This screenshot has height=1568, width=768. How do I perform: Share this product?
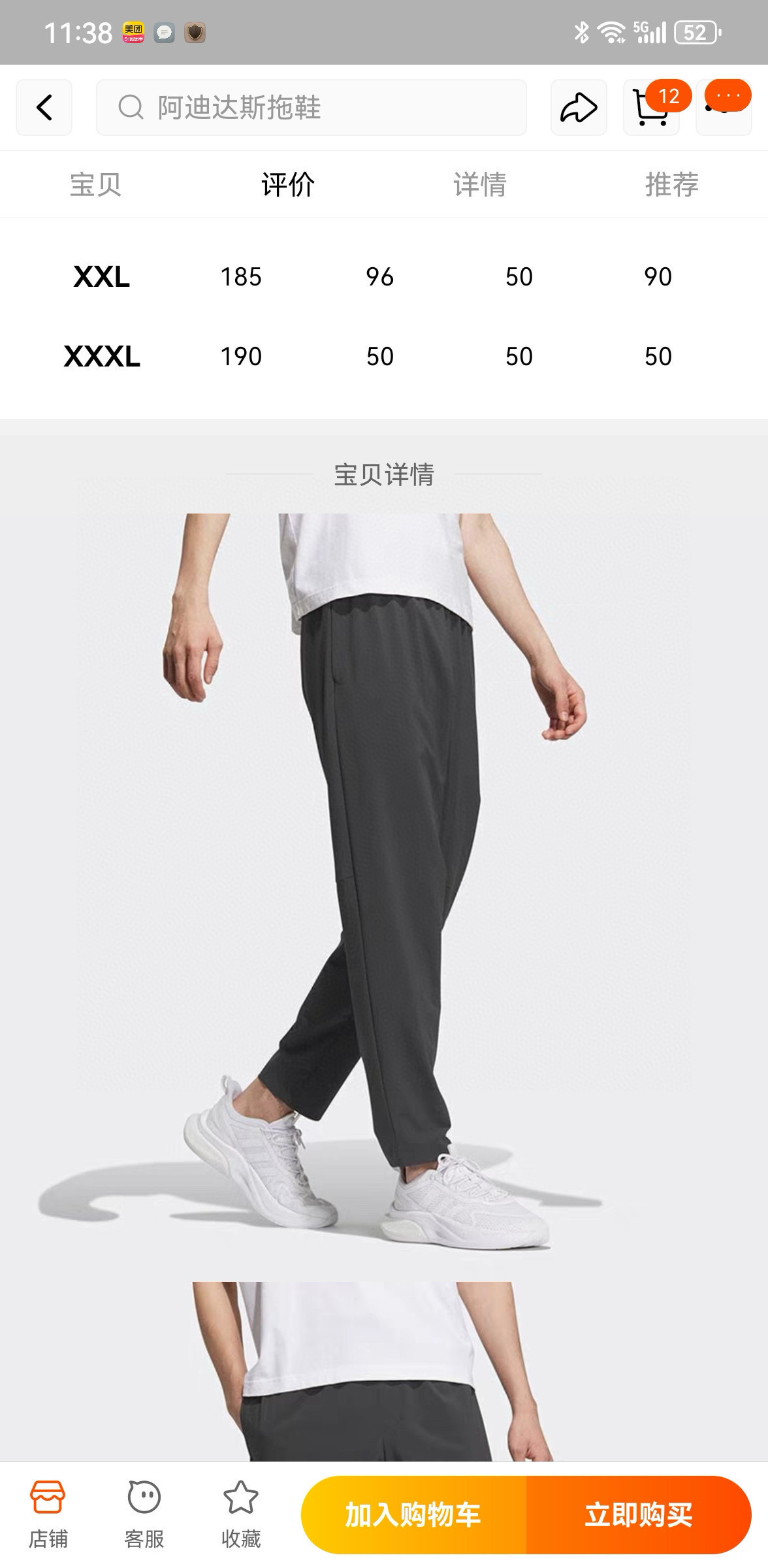pos(578,108)
